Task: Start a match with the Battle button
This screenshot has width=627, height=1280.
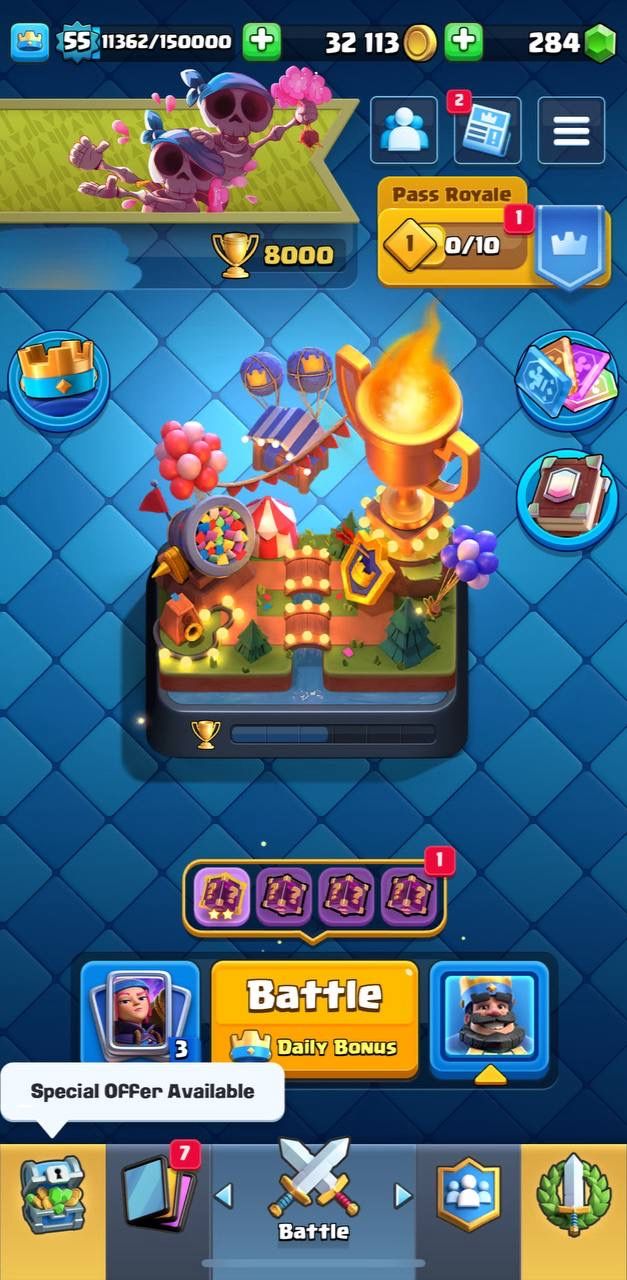Action: pos(315,1020)
